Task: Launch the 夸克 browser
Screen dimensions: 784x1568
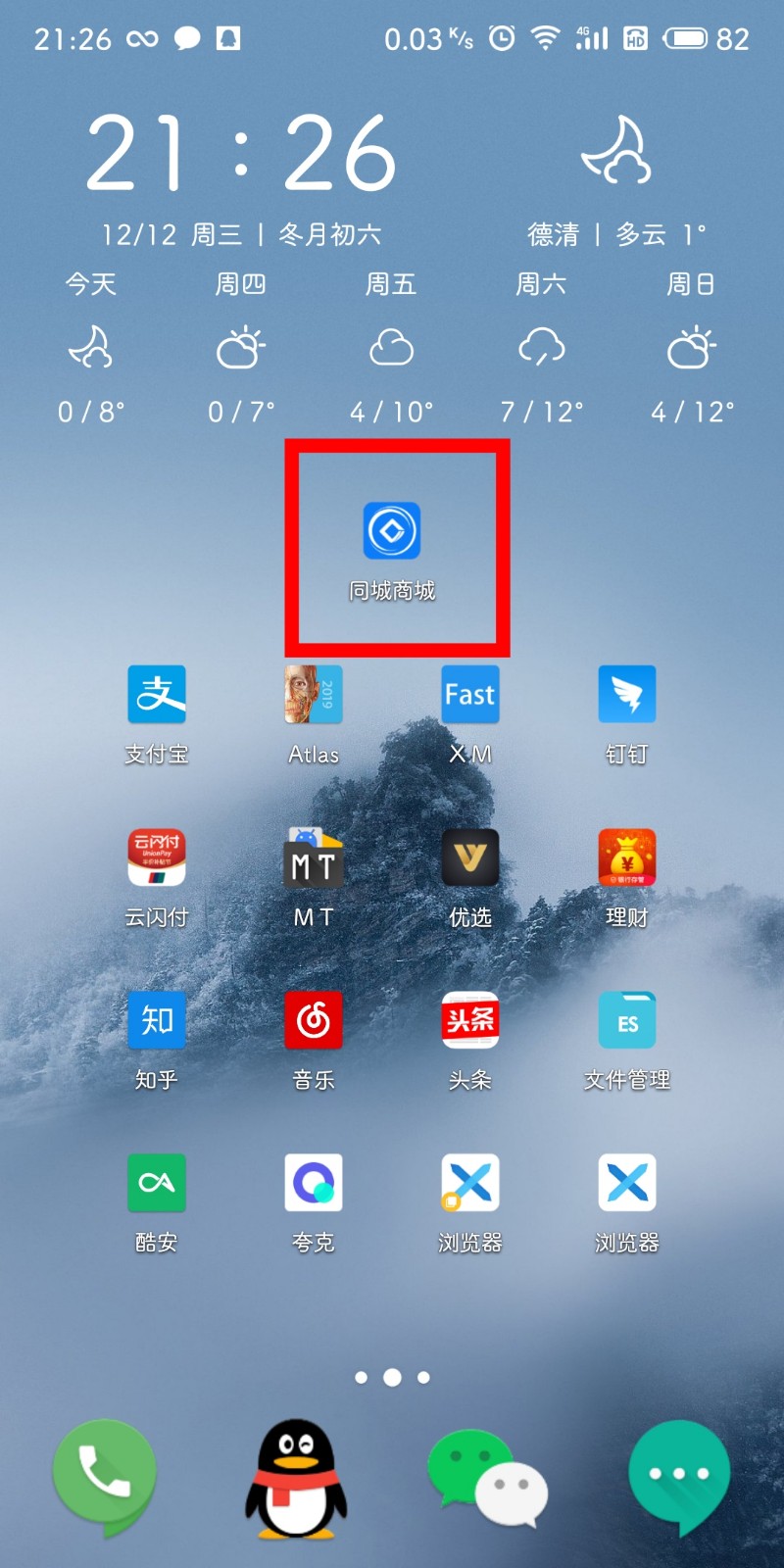Action: pyautogui.click(x=314, y=1183)
